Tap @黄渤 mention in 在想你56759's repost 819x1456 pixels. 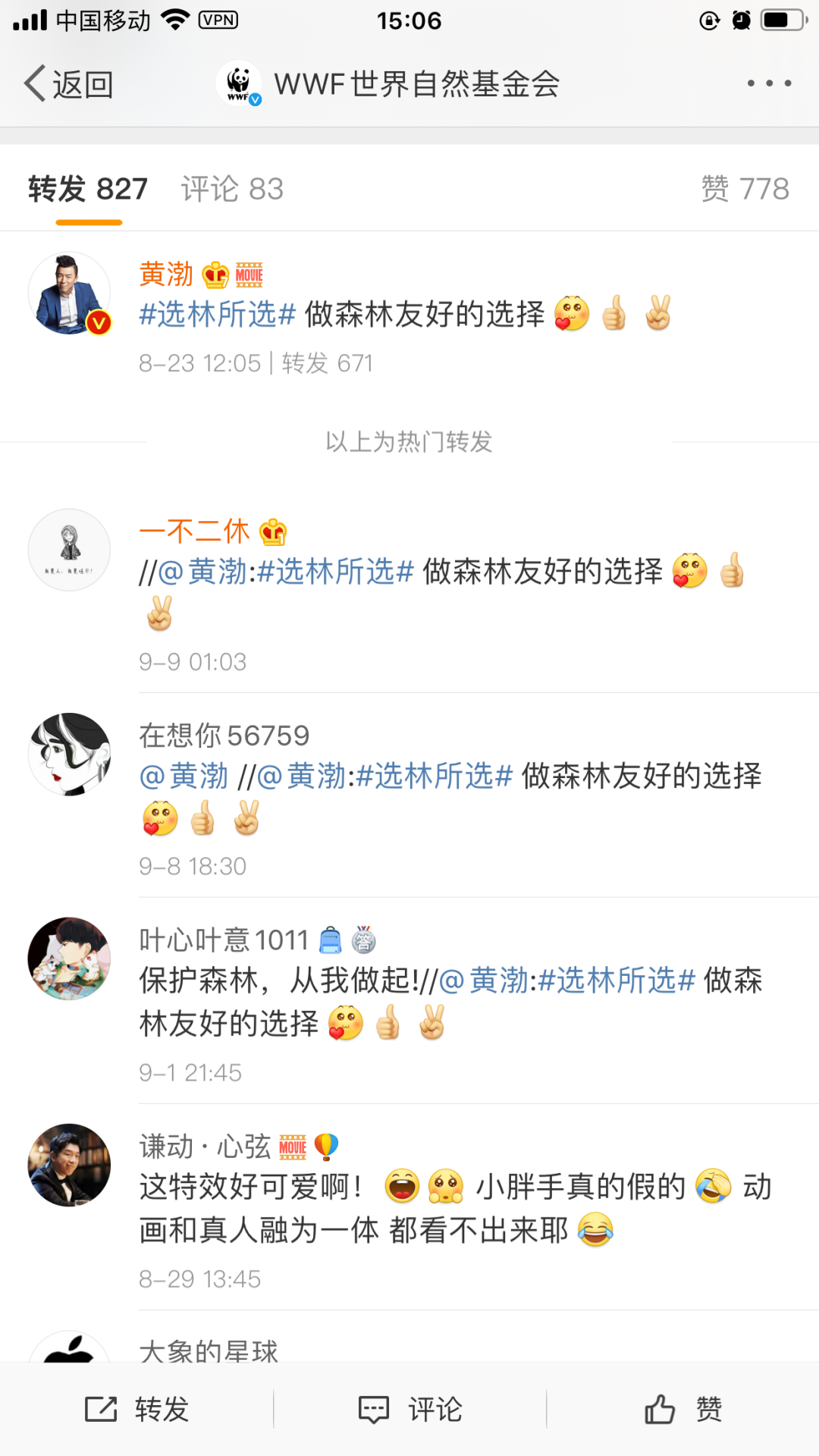click(x=184, y=776)
